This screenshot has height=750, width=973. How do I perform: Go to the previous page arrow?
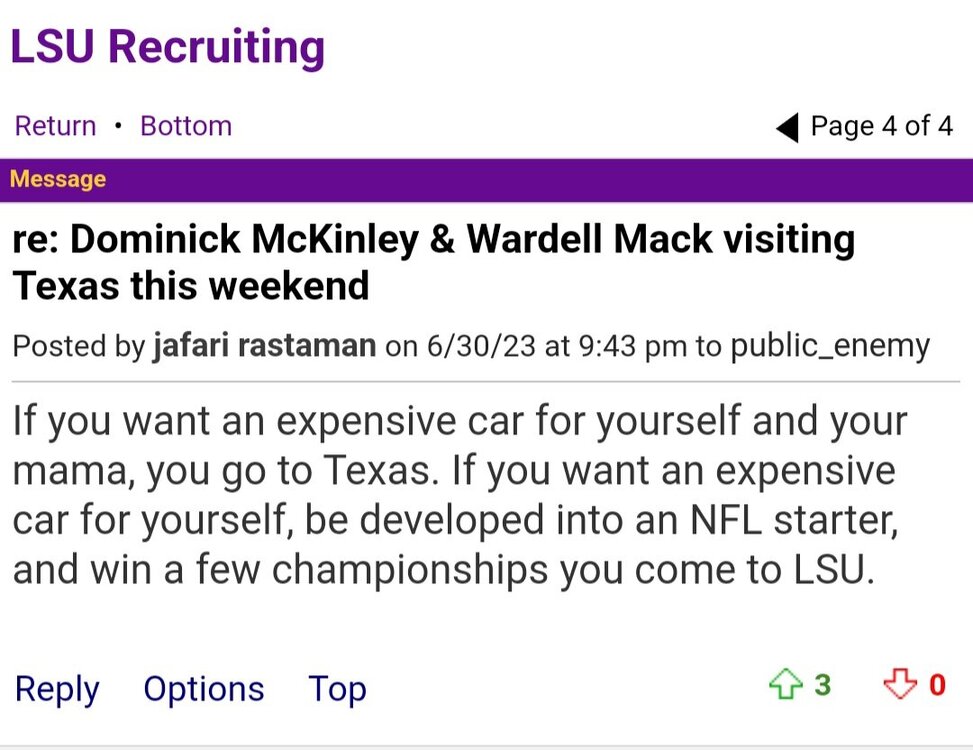(x=787, y=127)
